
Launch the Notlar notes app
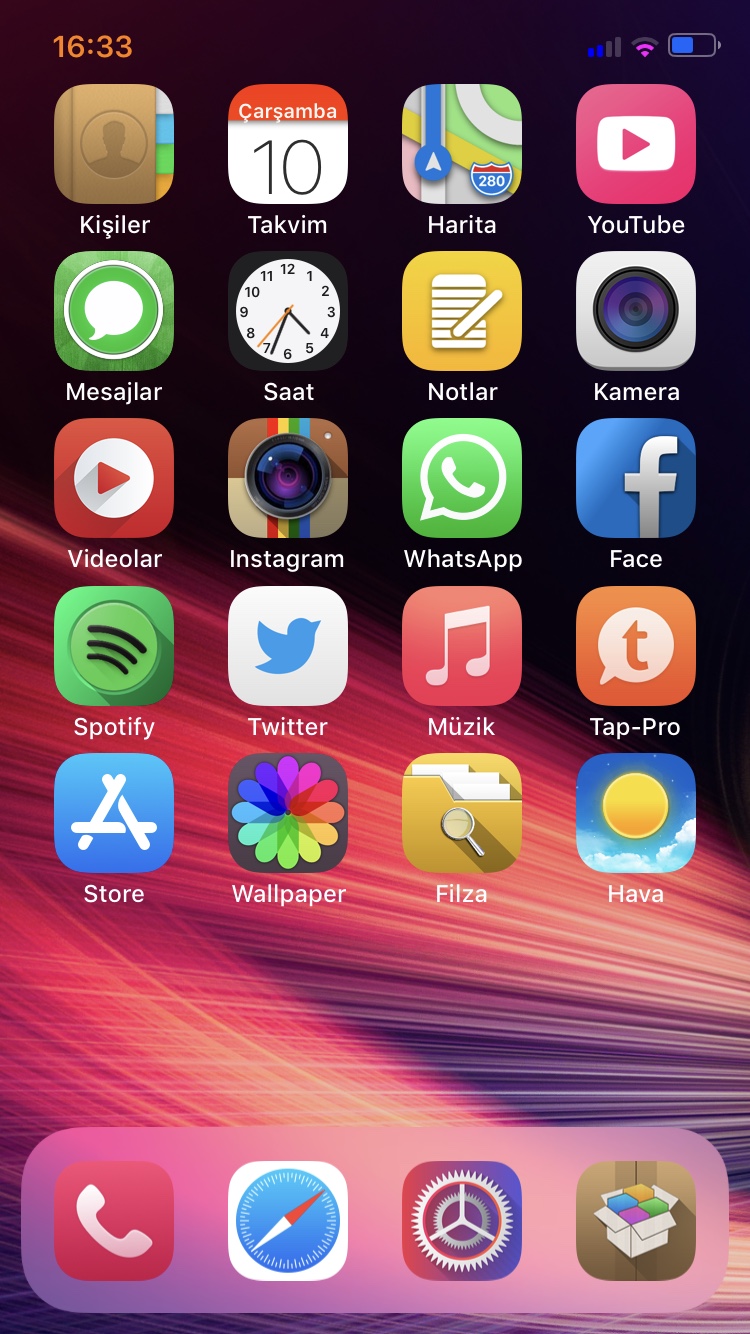click(x=462, y=311)
